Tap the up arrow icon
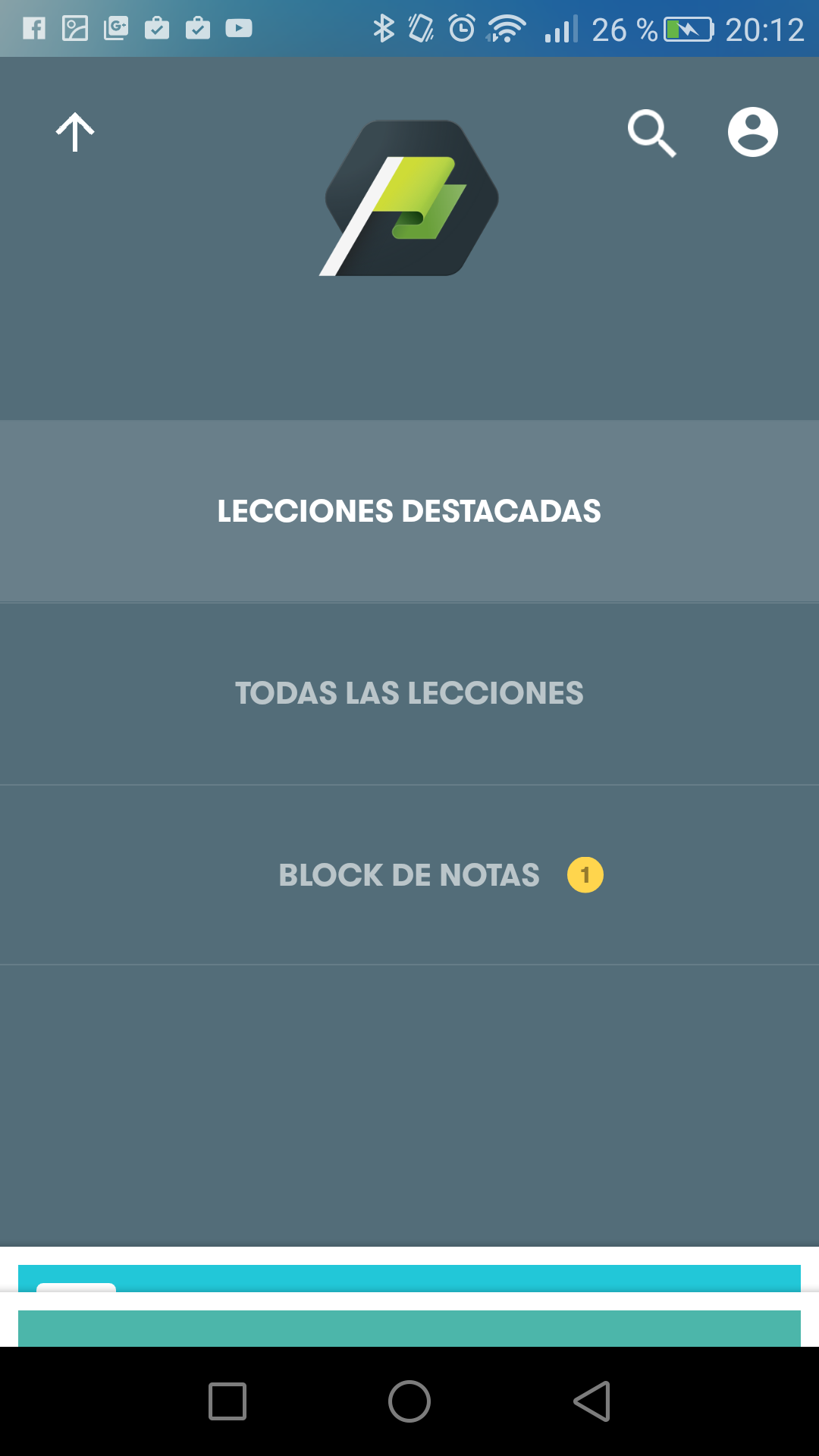The width and height of the screenshot is (819, 1456). 75,133
